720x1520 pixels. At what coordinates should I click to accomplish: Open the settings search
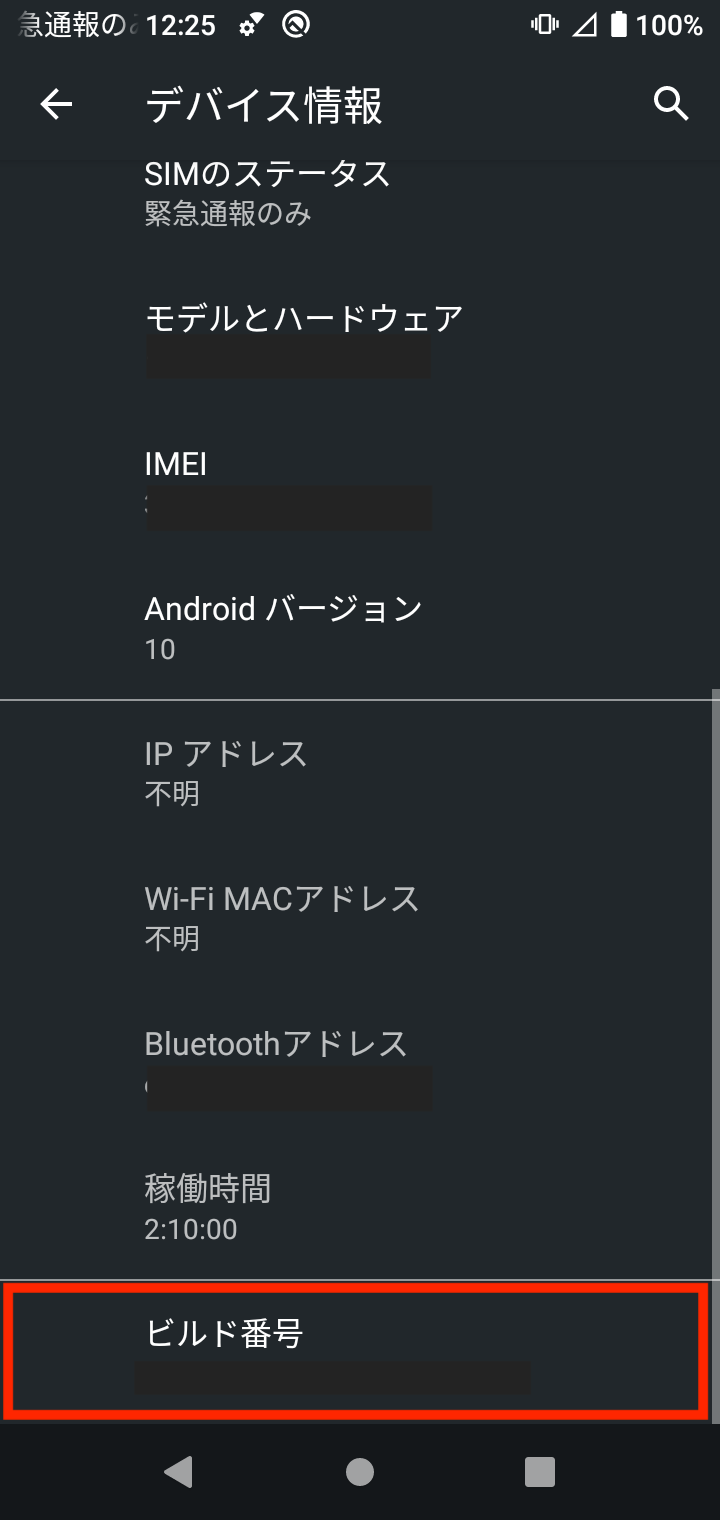coord(670,103)
